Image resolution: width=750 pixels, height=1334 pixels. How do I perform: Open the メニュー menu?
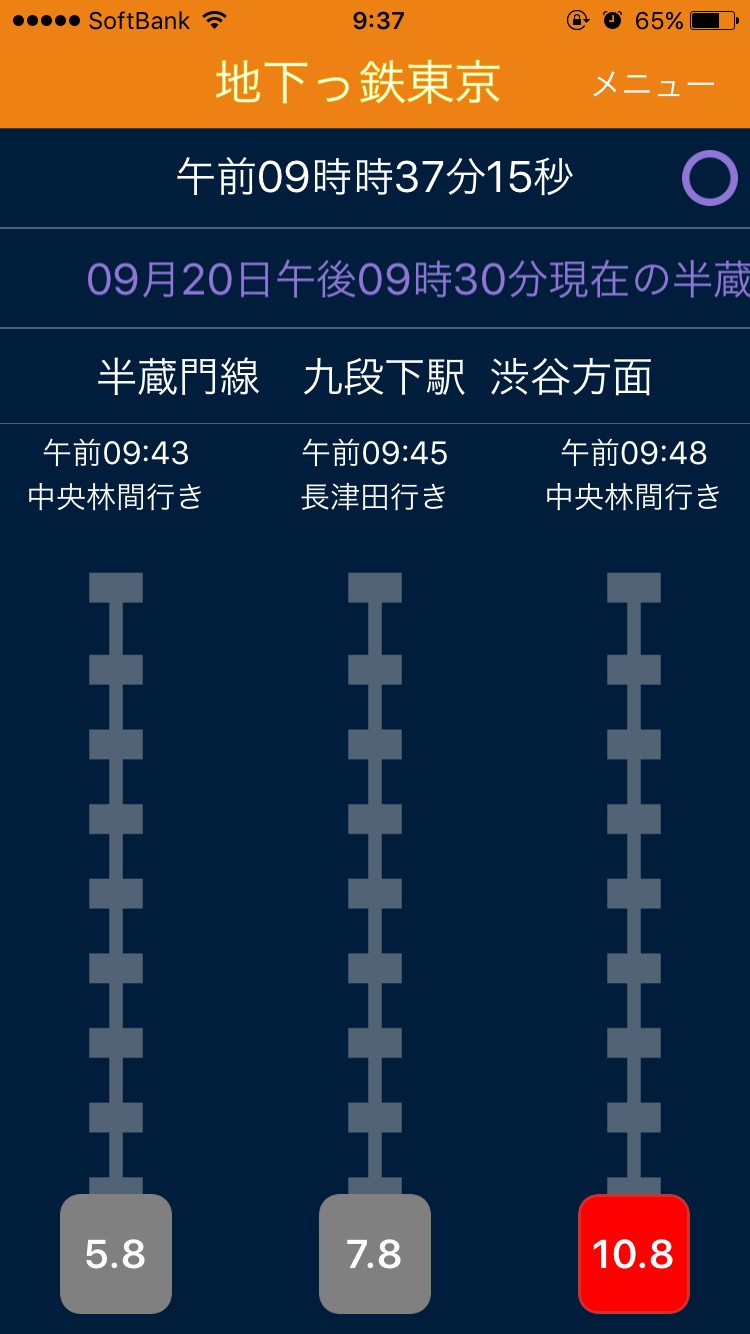pyautogui.click(x=653, y=84)
